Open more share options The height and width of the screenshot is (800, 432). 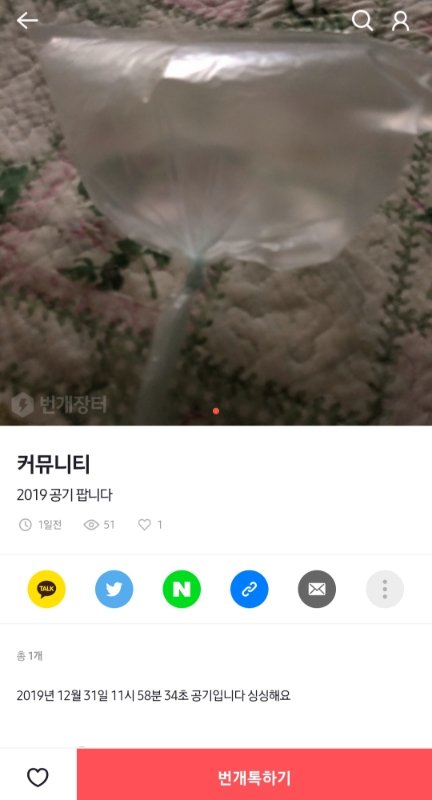click(385, 589)
